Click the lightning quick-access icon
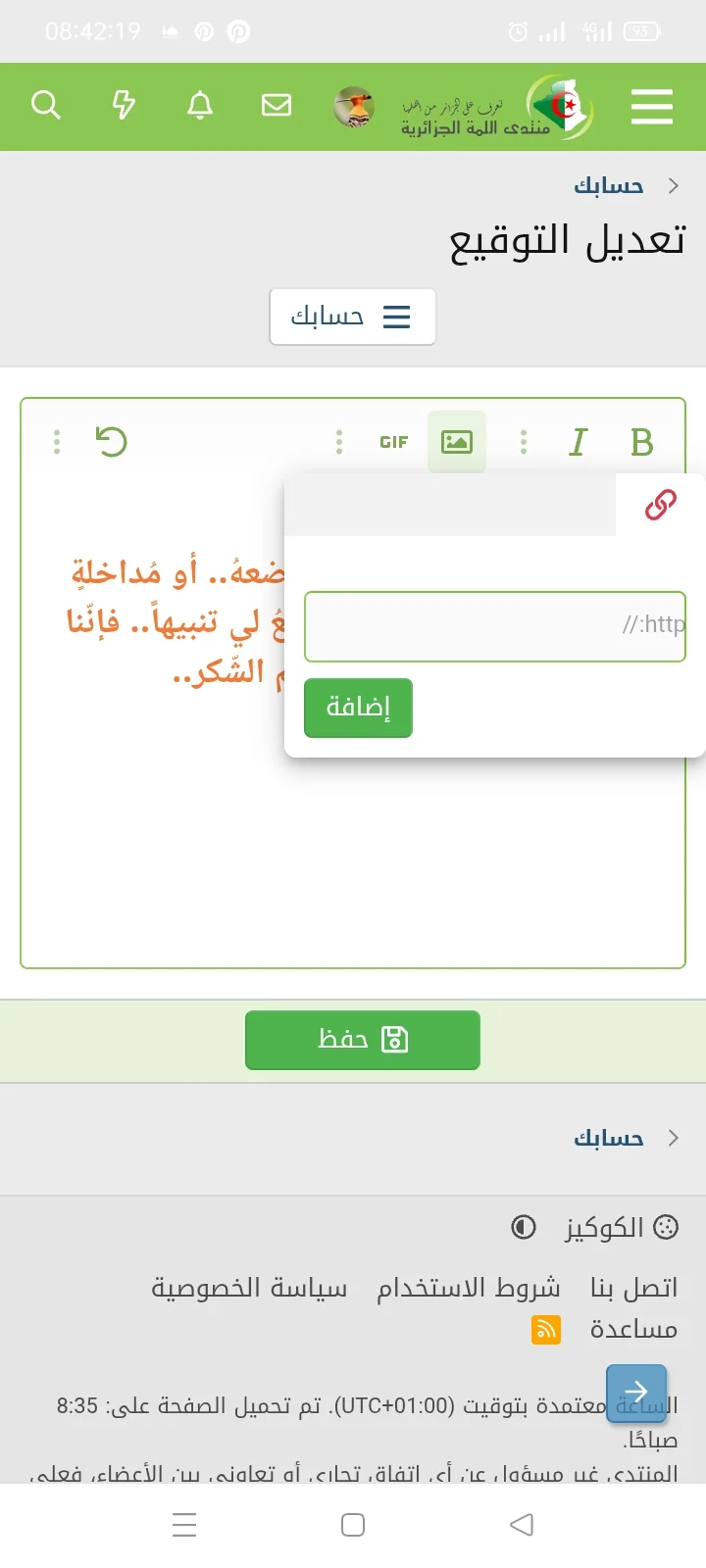The height and width of the screenshot is (1568, 706). point(124,106)
